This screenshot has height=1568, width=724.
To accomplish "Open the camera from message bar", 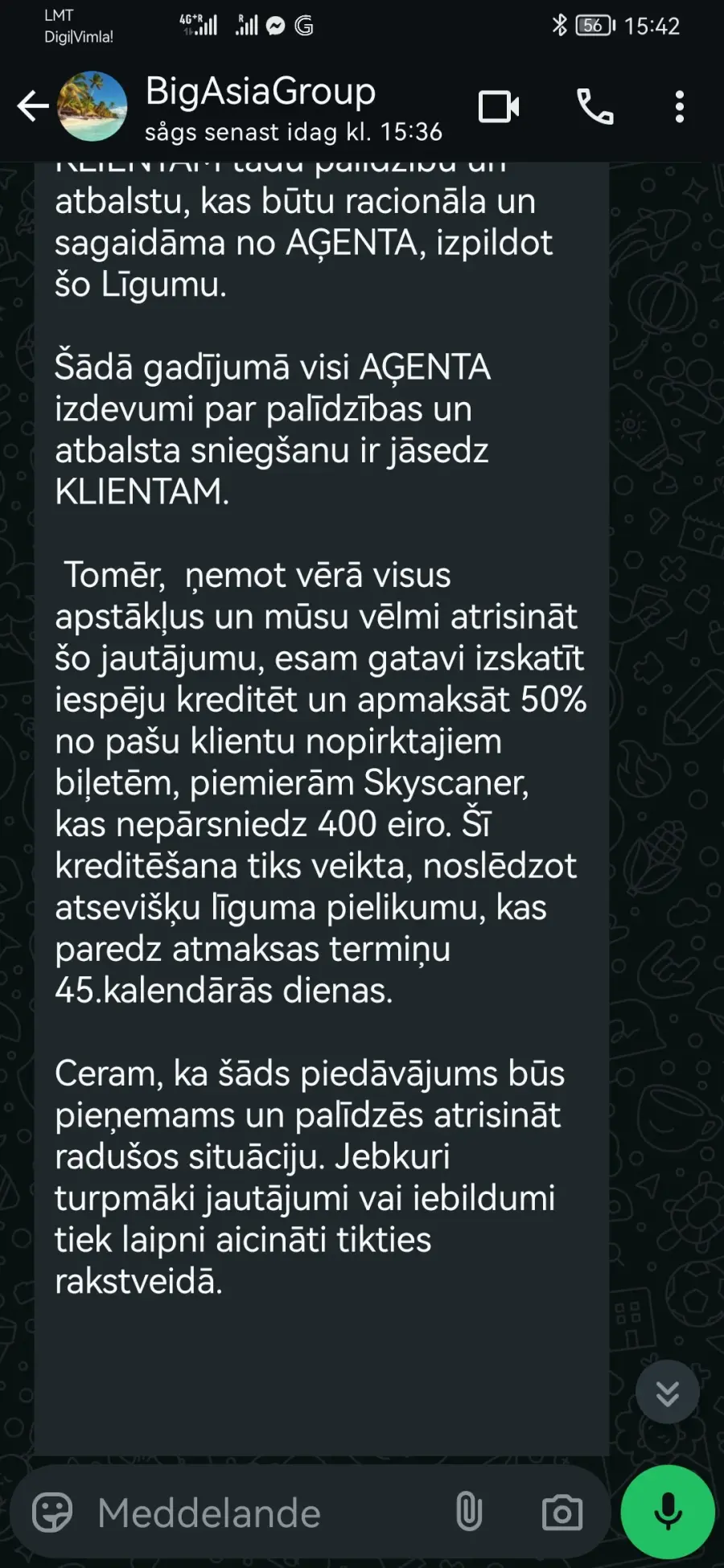I will click(562, 1512).
